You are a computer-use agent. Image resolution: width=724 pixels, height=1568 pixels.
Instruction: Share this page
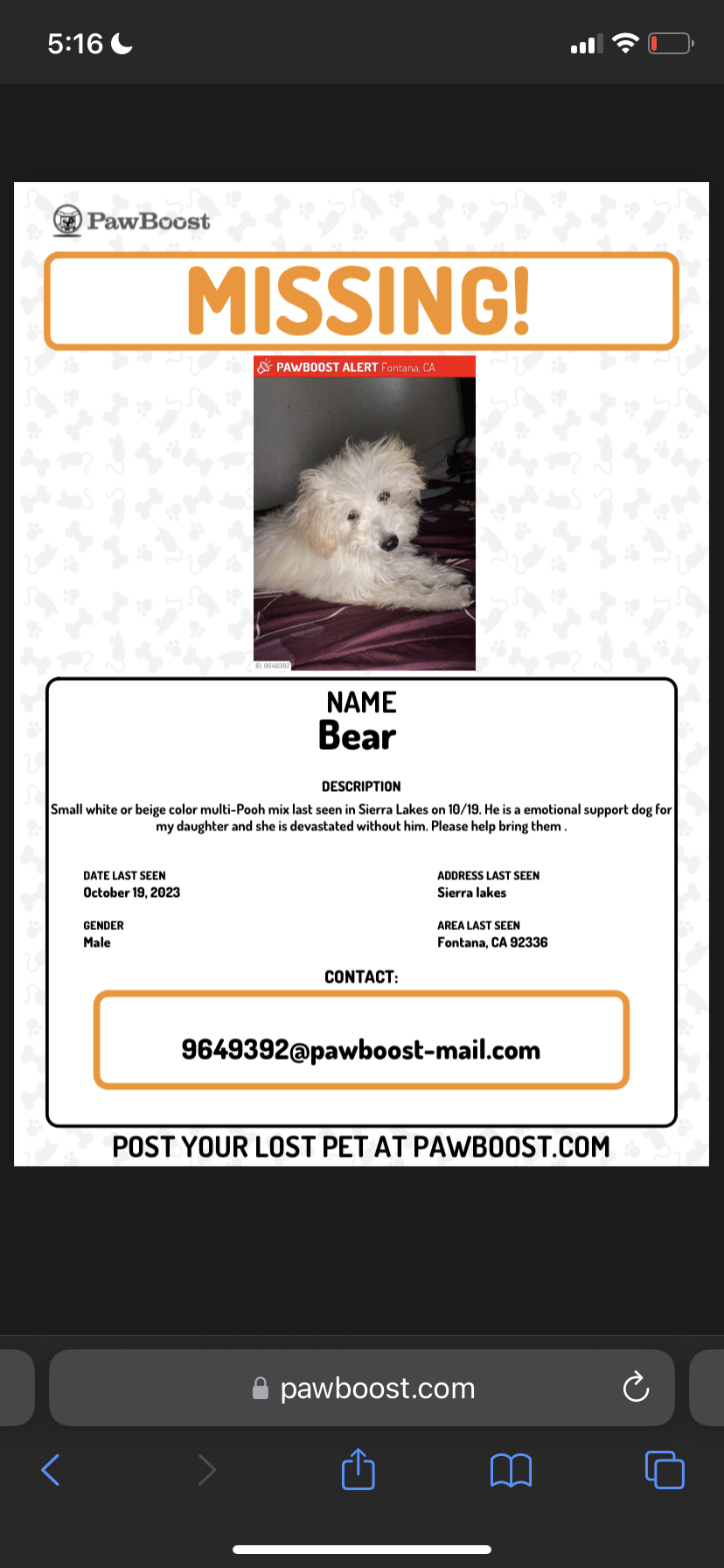(358, 1469)
